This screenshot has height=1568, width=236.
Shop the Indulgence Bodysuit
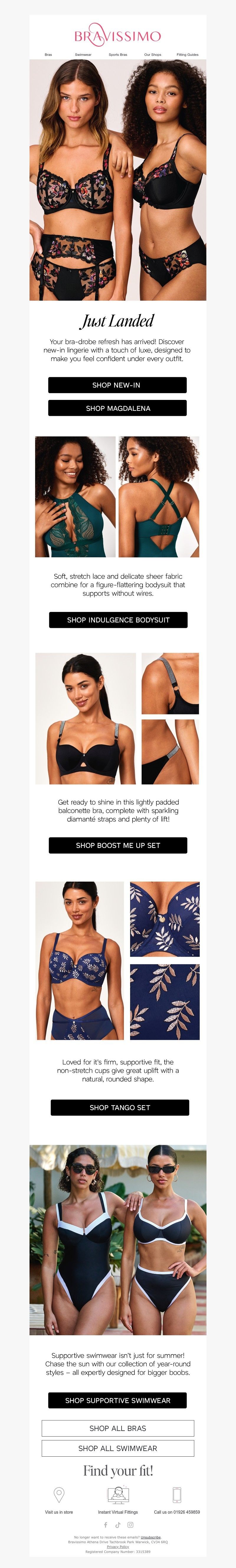click(118, 620)
